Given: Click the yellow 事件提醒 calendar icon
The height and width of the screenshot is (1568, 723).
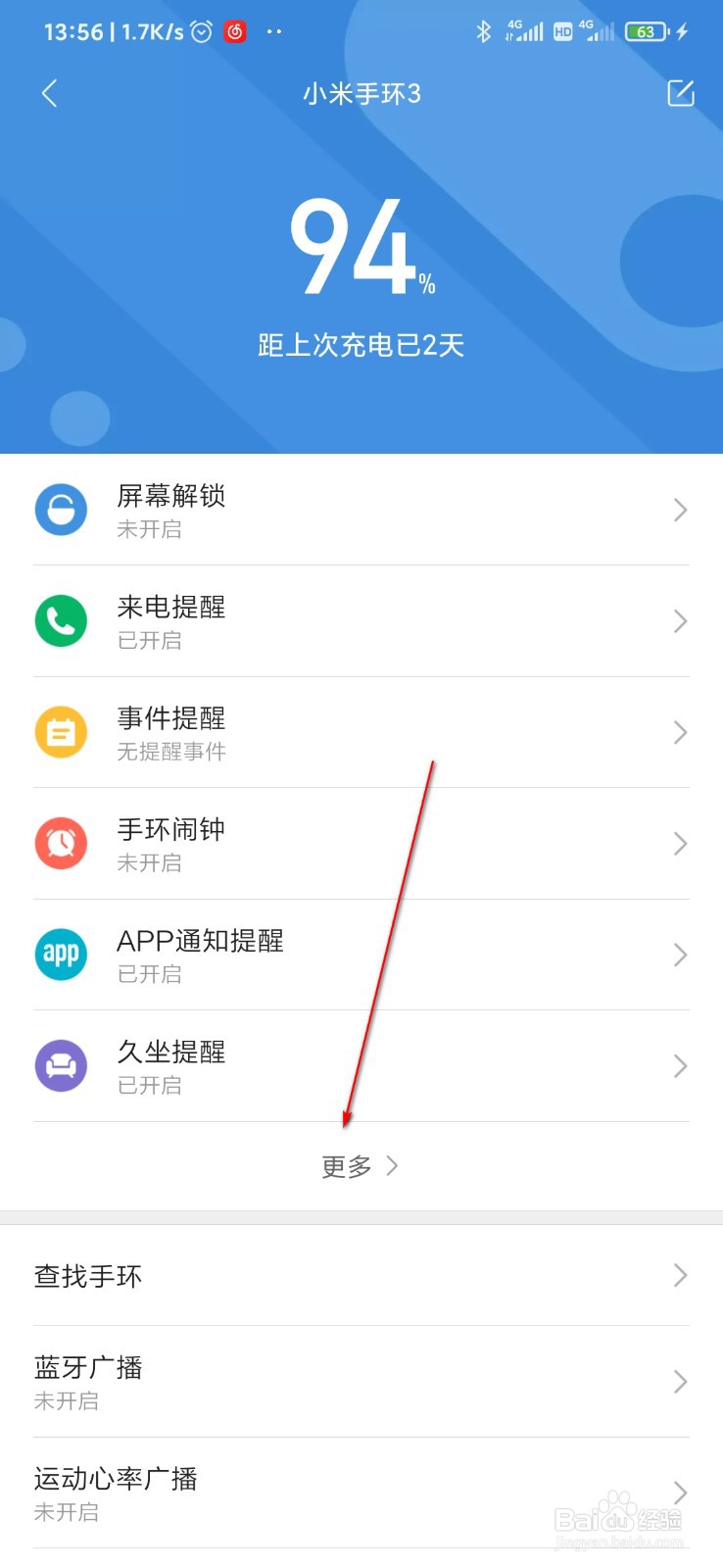Looking at the screenshot, I should (x=61, y=732).
